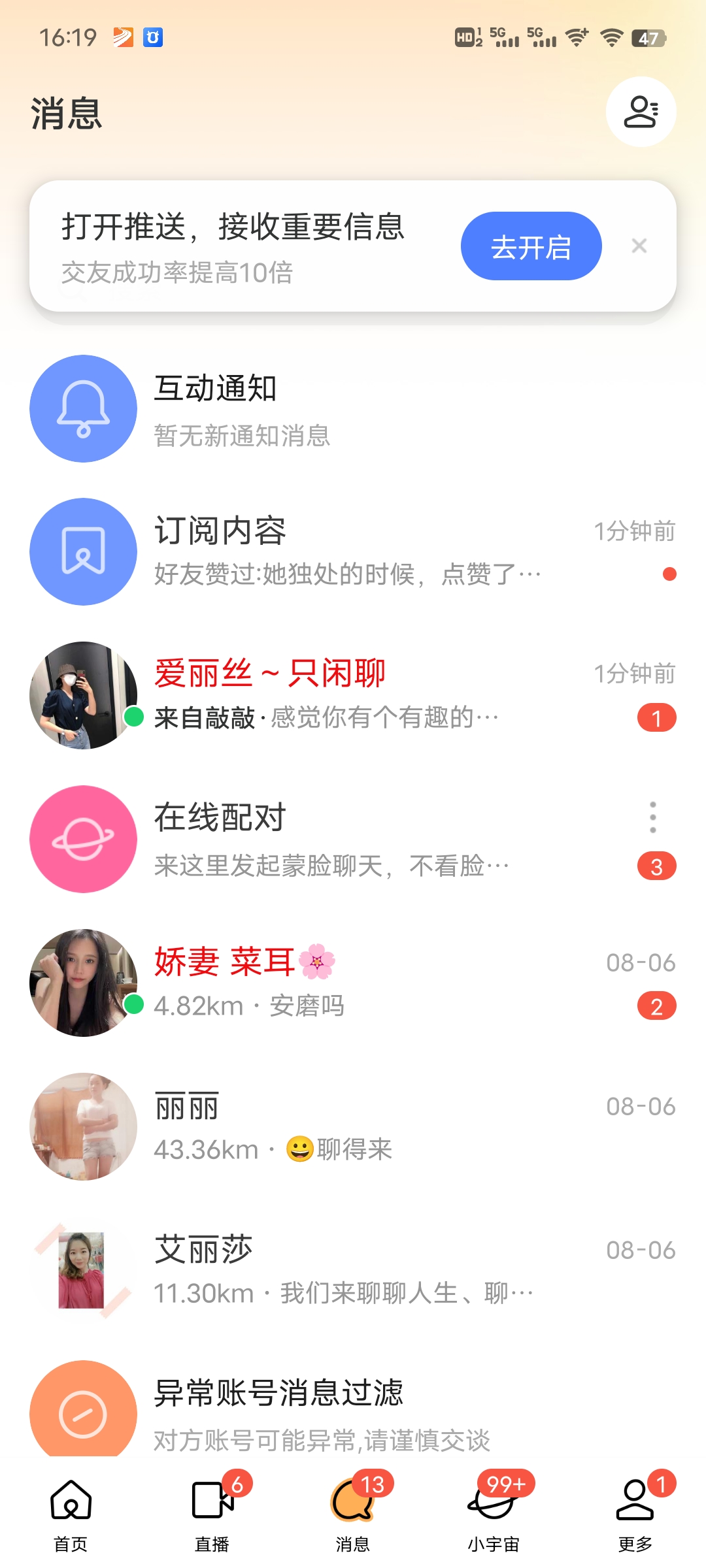The width and height of the screenshot is (706, 1568).
Task: Tap the green online indicator on 爱丽丝's avatar
Action: (134, 717)
